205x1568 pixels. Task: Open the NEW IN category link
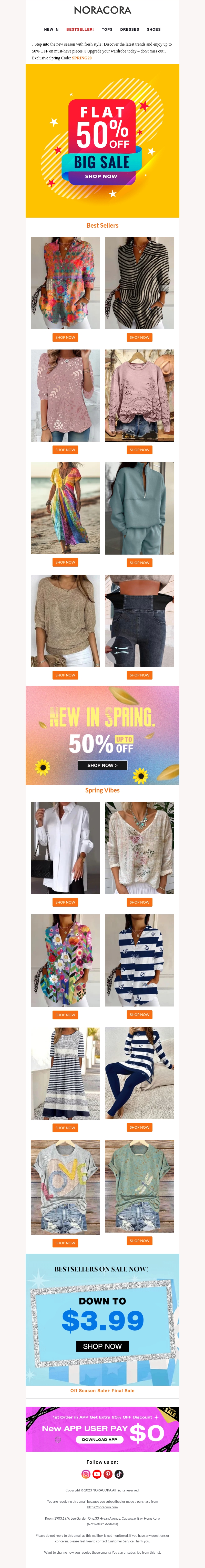[51, 29]
